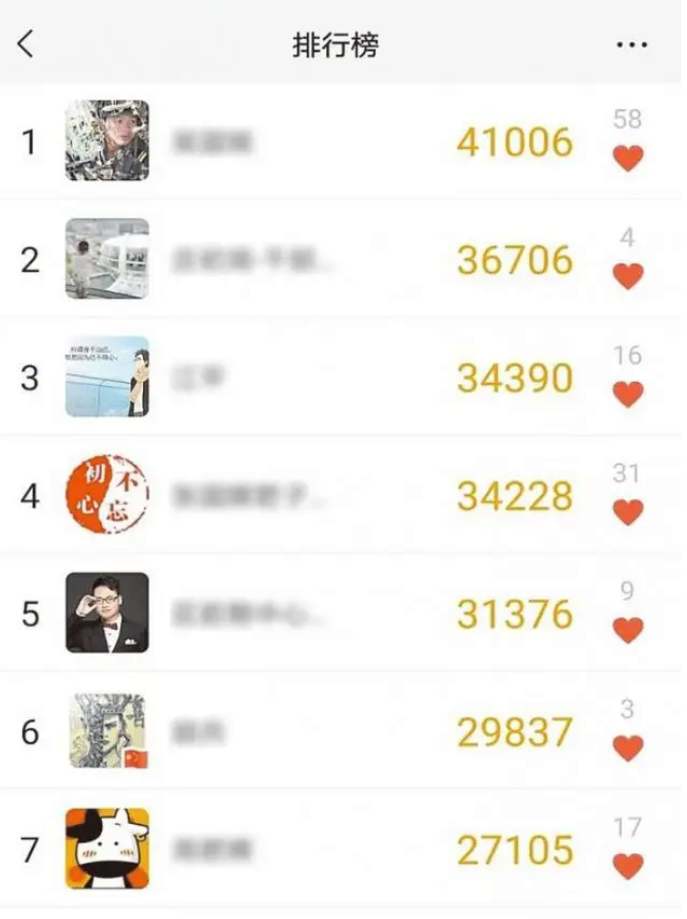687x919 pixels.
Task: Open the rank 1 entry with 41006 steps
Action: click(300, 142)
